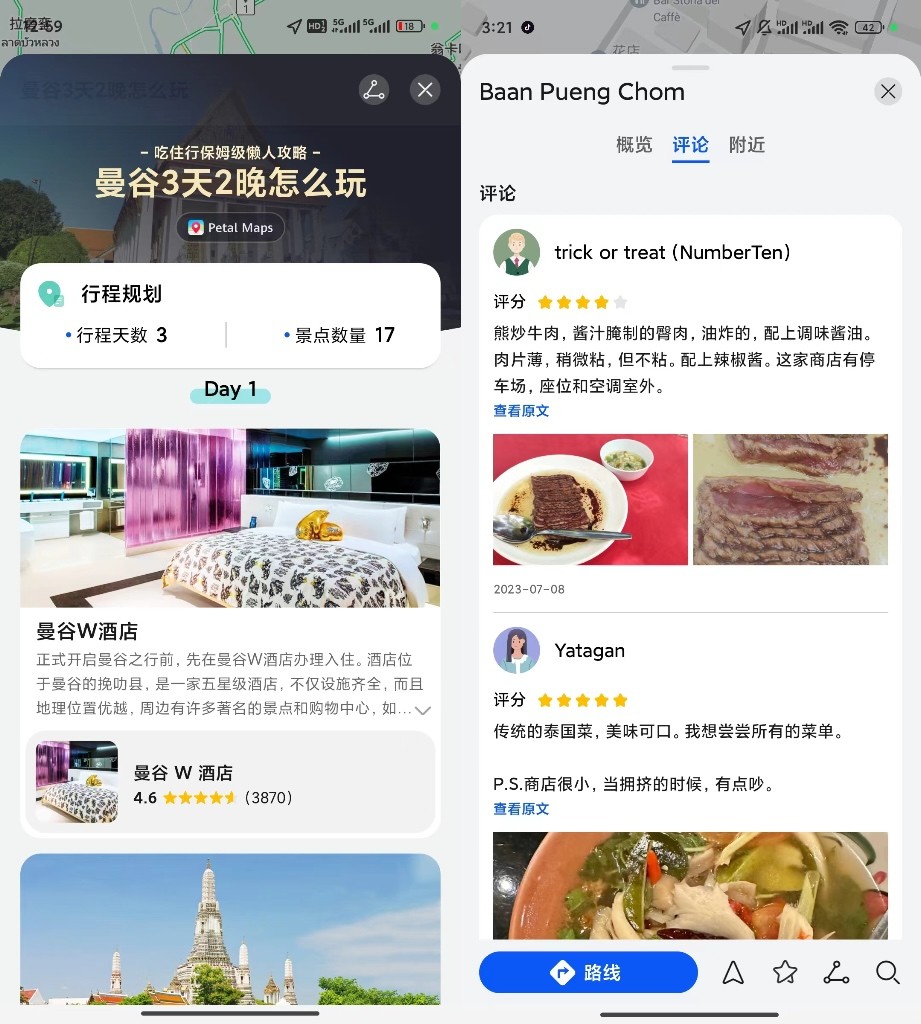Viewport: 921px width, 1024px height.
Task: Switch to the 概览 tab
Action: pyautogui.click(x=634, y=145)
